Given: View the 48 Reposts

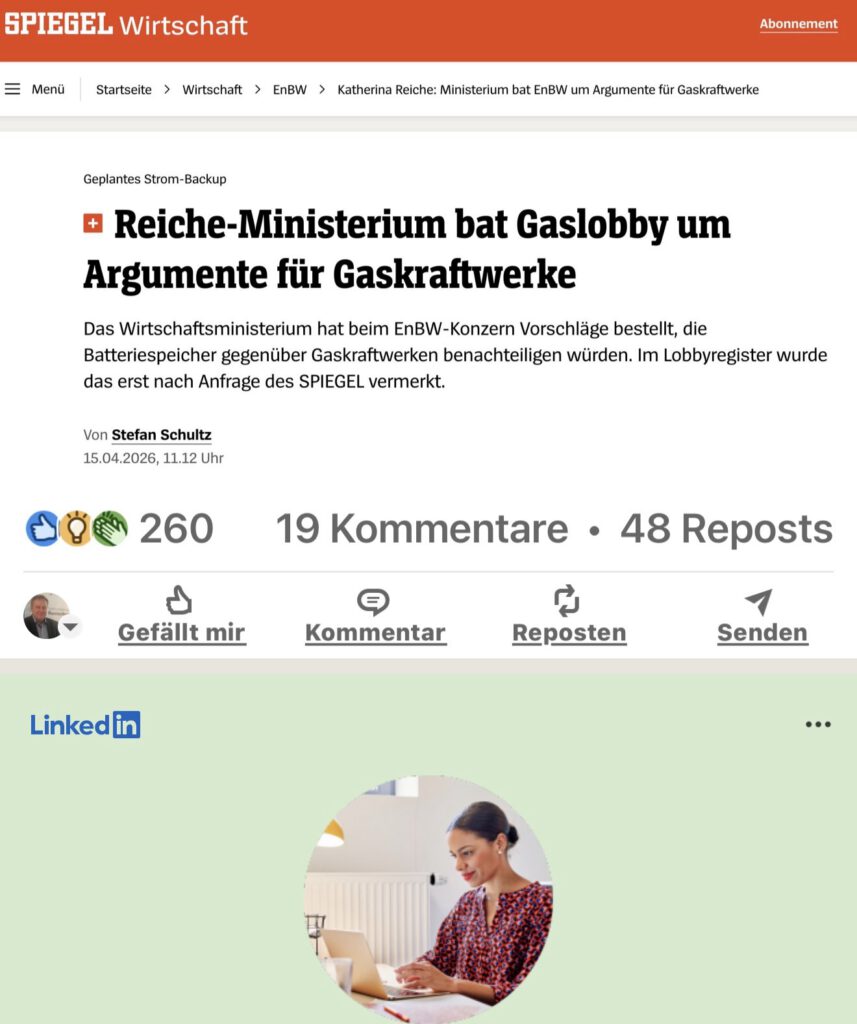Looking at the screenshot, I should (x=726, y=529).
